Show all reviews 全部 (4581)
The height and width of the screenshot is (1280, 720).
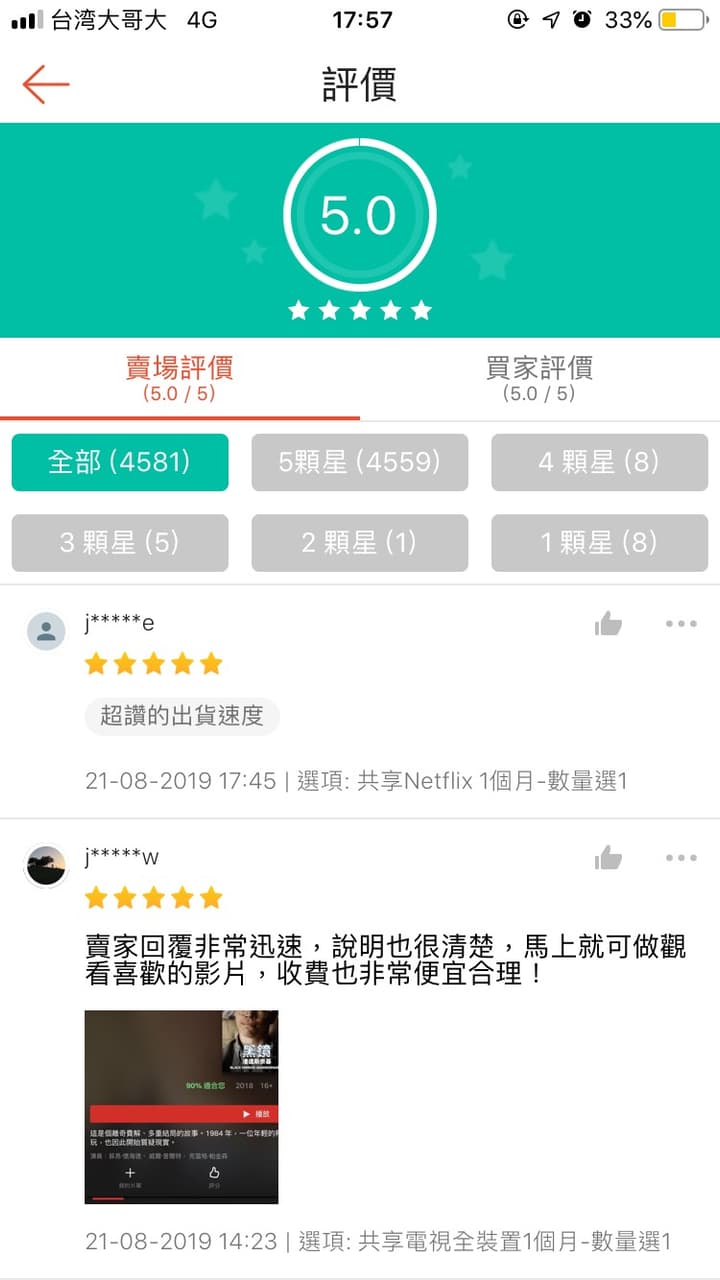coord(120,462)
